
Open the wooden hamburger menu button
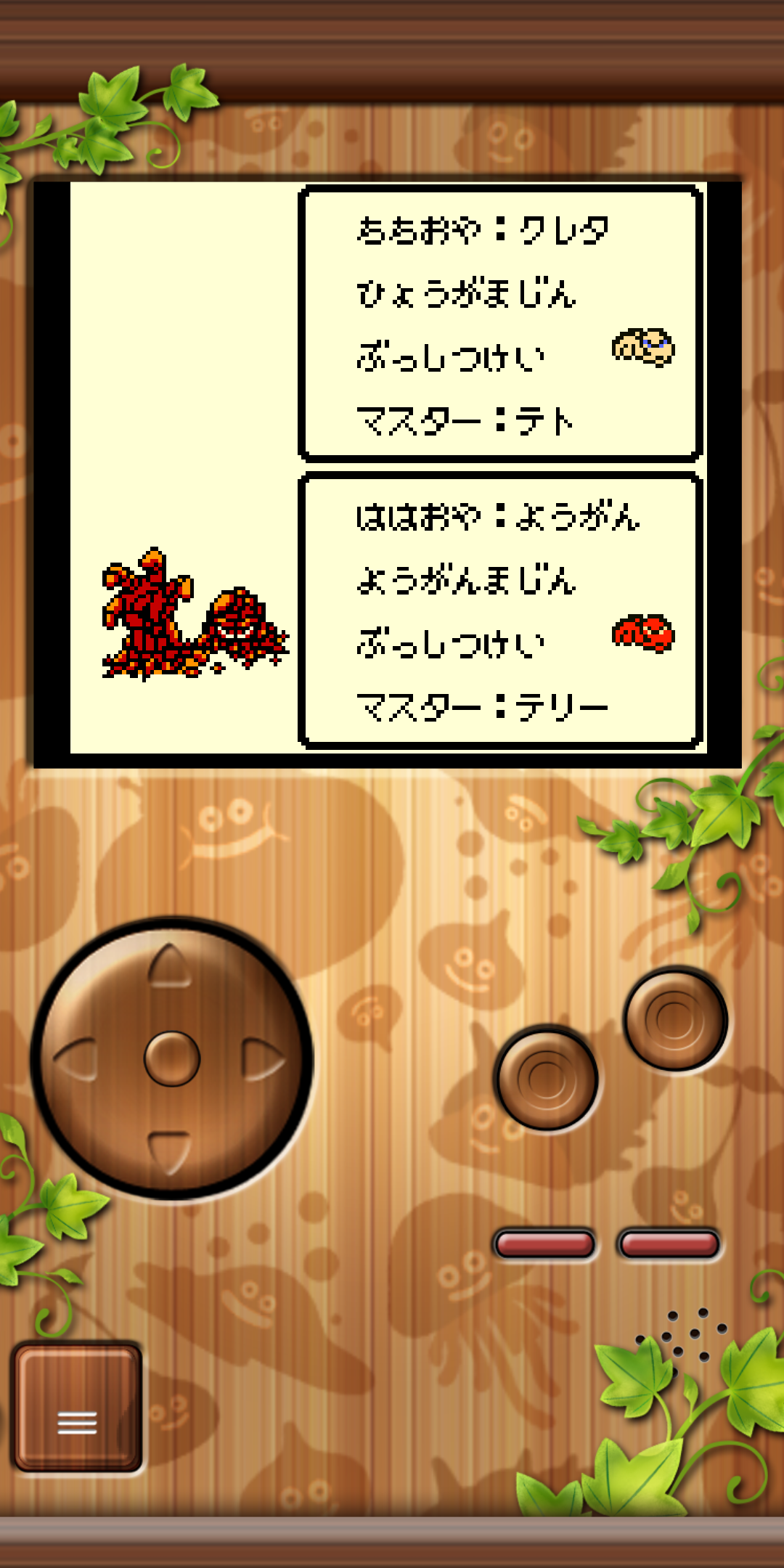click(77, 1408)
